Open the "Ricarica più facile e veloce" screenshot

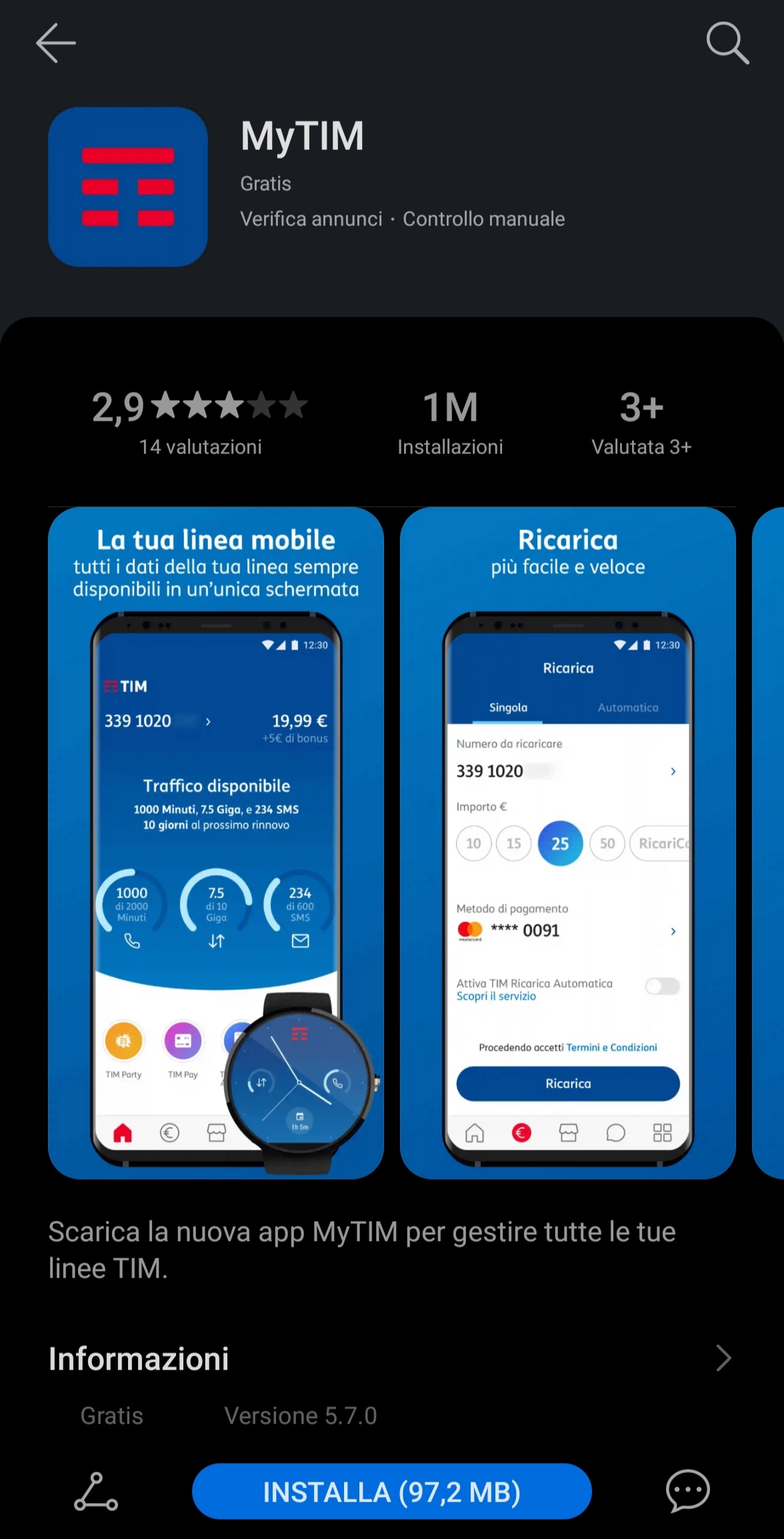click(x=568, y=843)
